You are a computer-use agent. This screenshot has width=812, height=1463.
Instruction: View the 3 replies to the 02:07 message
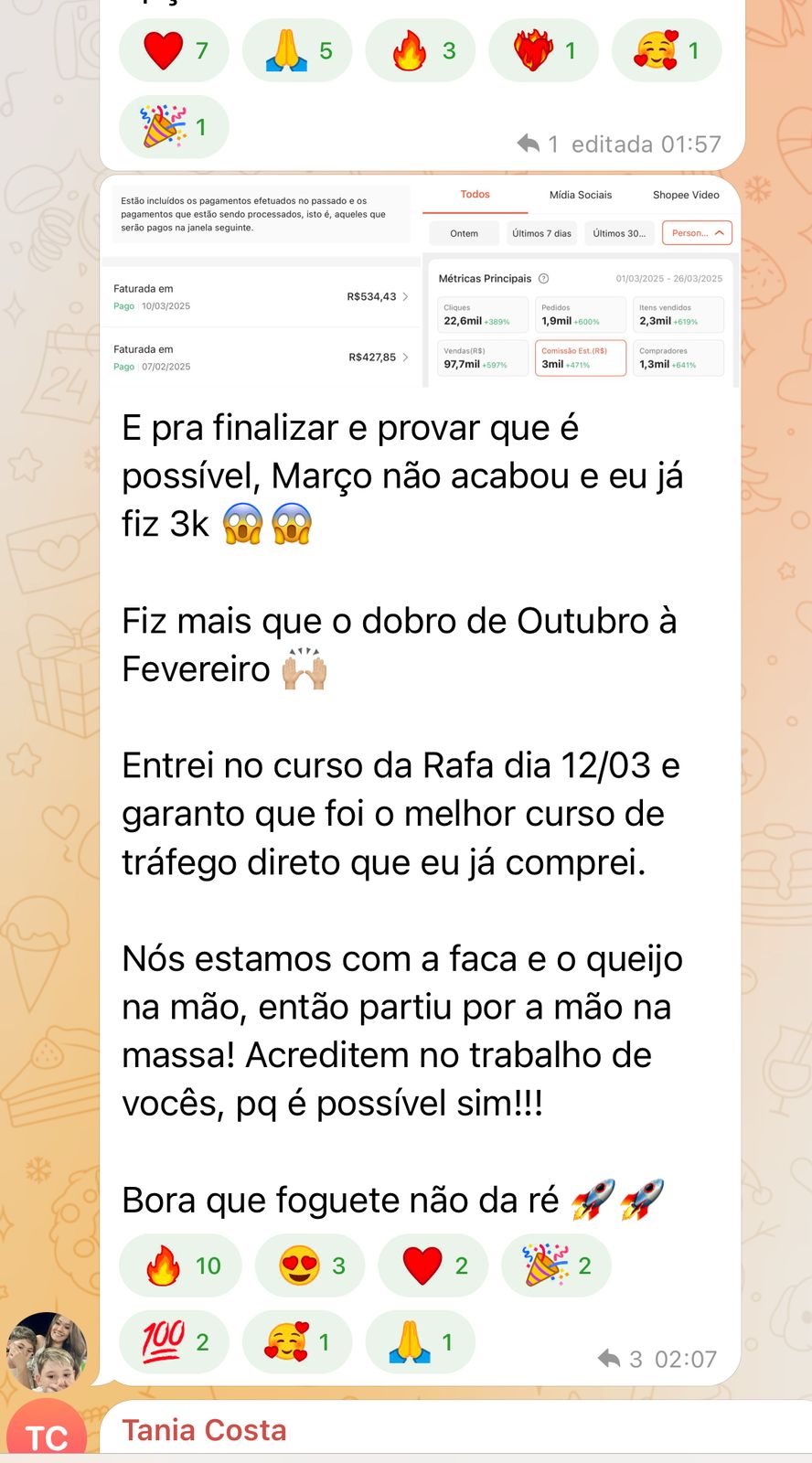[620, 1359]
